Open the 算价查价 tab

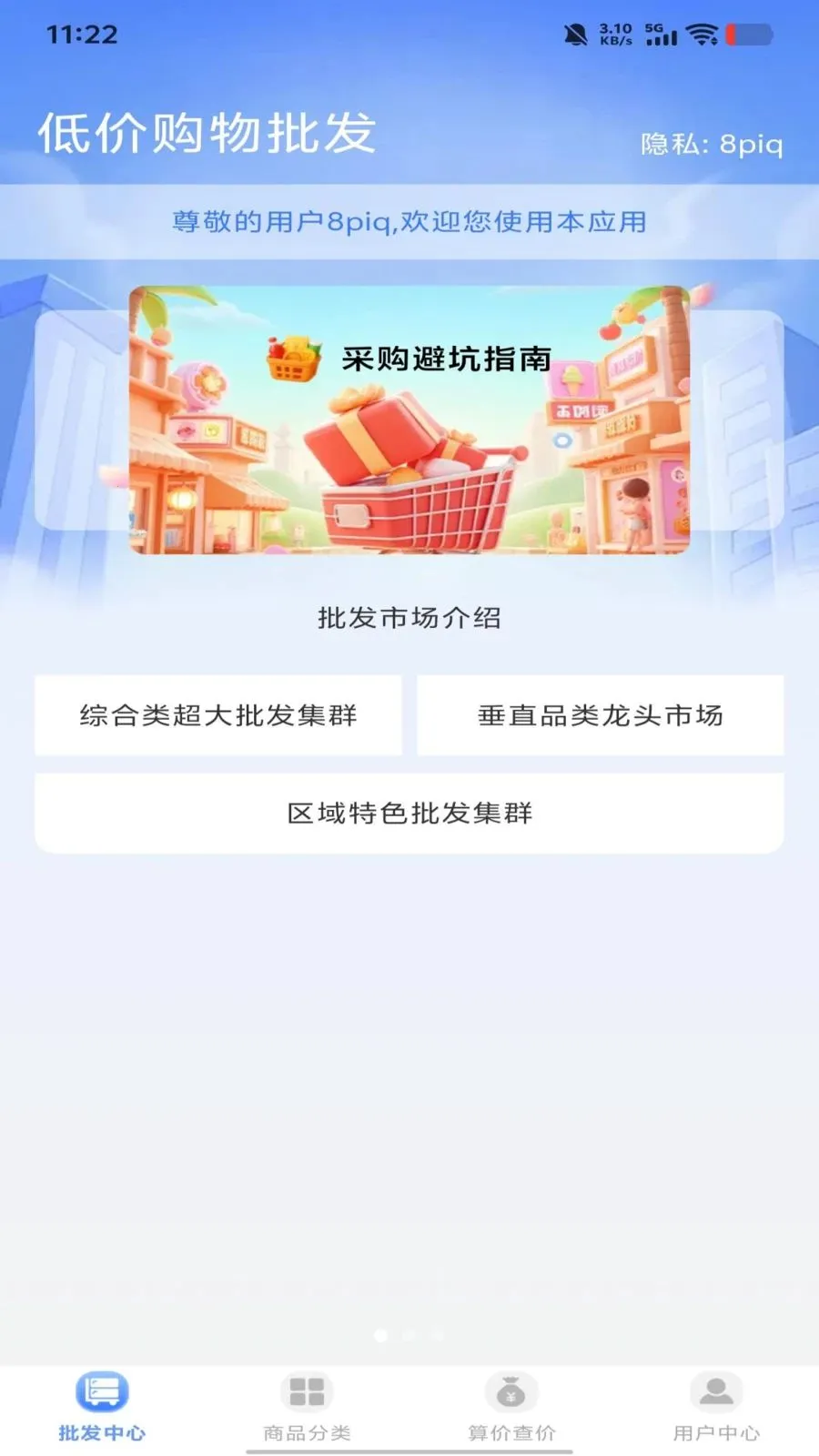[x=511, y=1407]
